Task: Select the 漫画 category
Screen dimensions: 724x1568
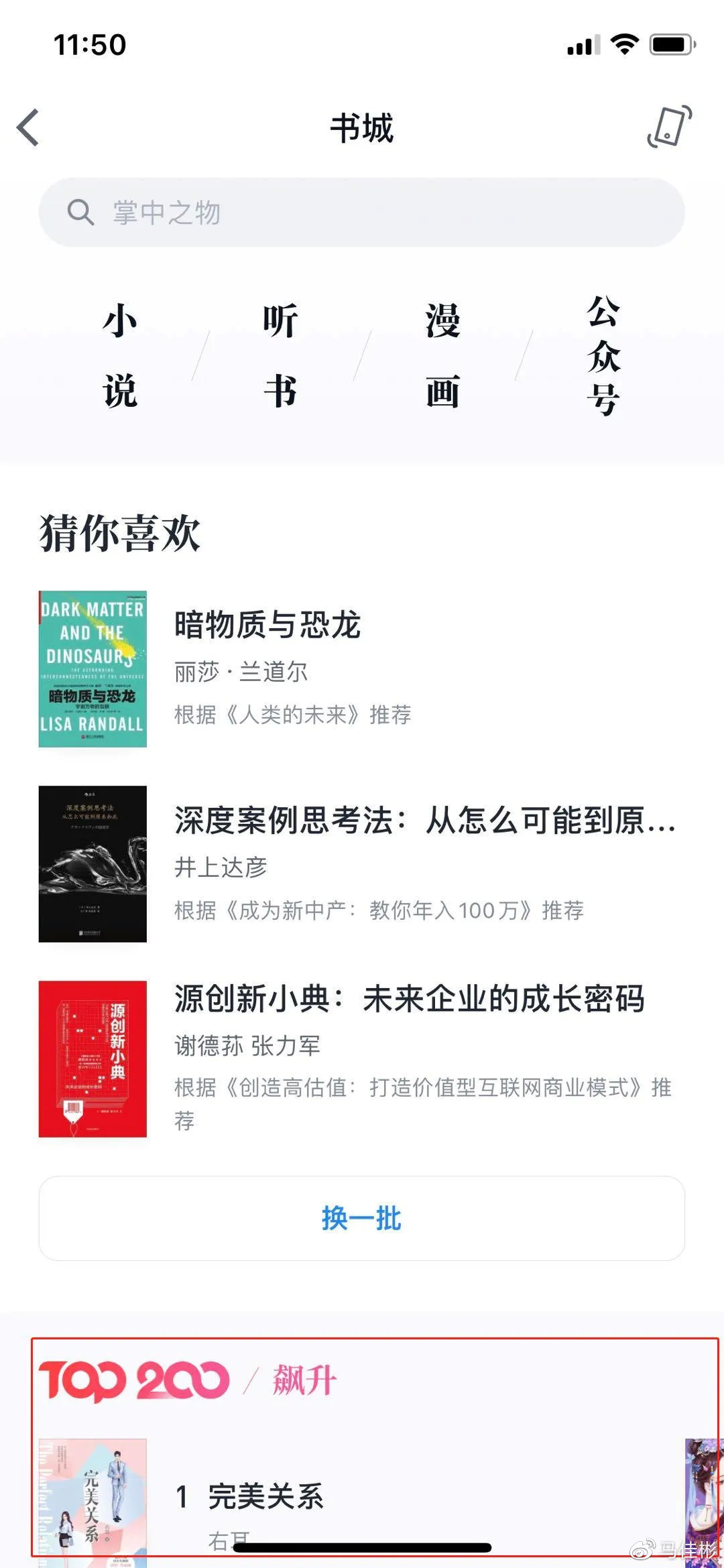Action: click(x=442, y=356)
